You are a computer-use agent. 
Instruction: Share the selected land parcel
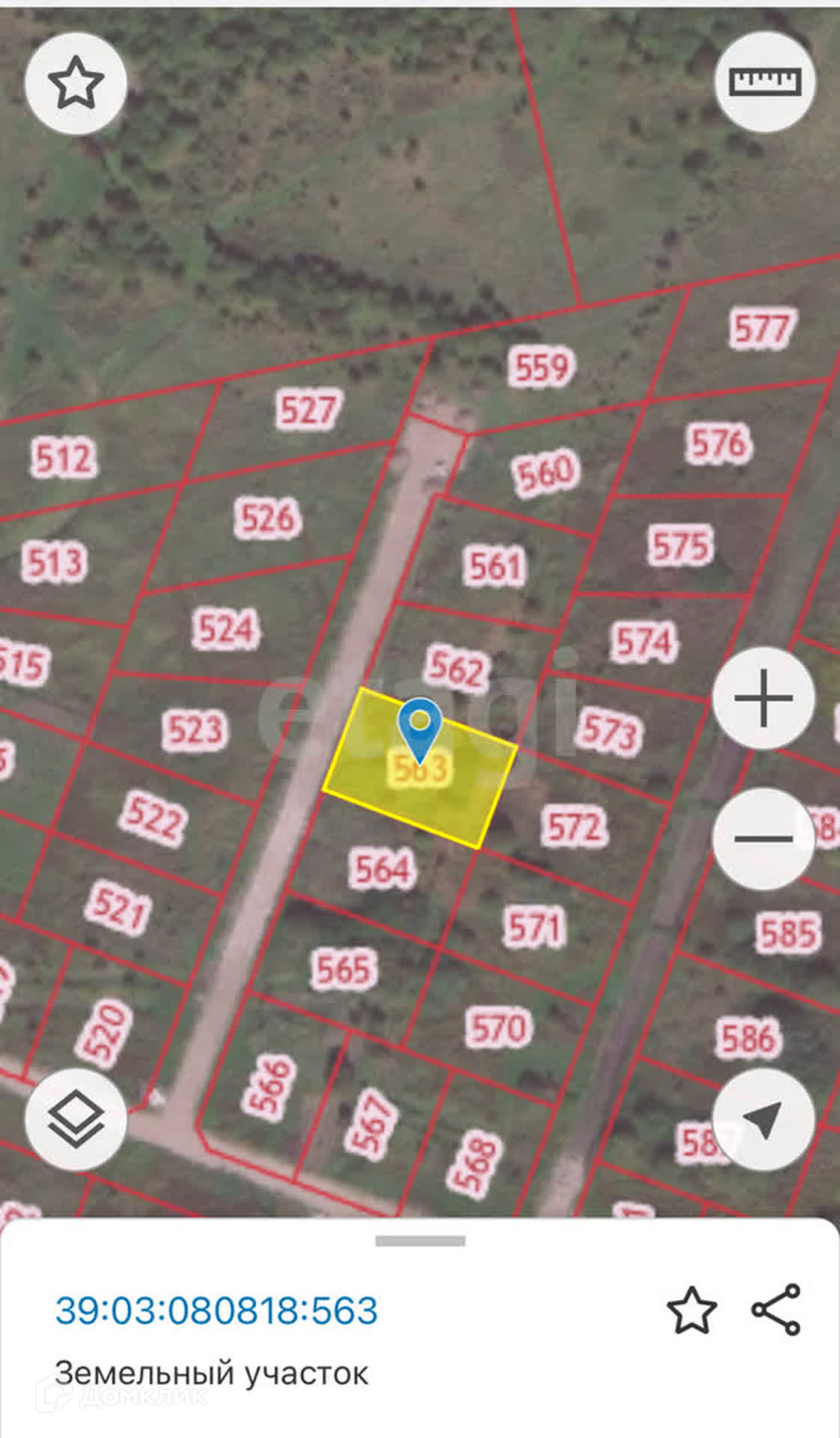(776, 1310)
